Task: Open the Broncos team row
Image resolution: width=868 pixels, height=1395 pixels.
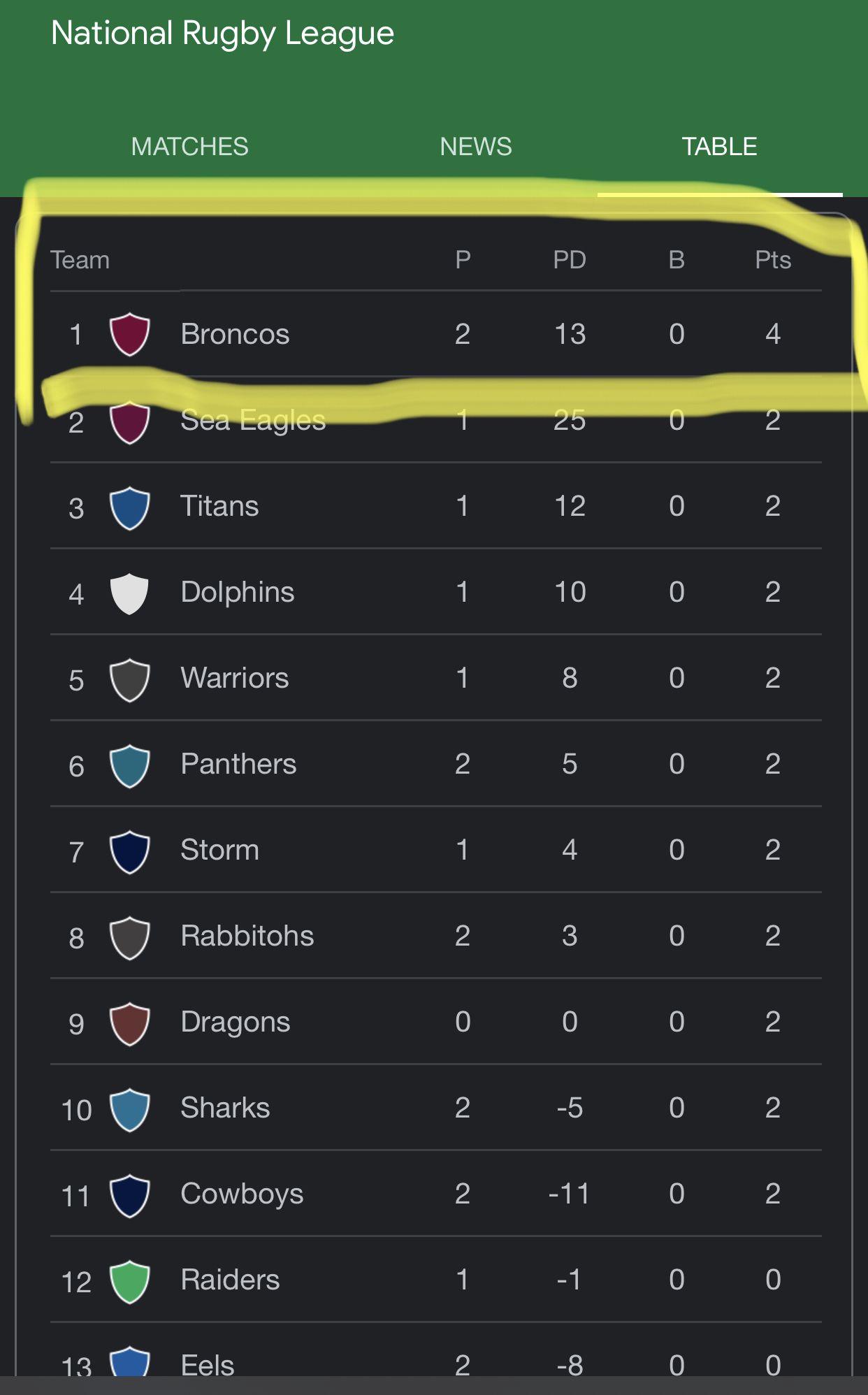Action: pyautogui.click(x=436, y=334)
